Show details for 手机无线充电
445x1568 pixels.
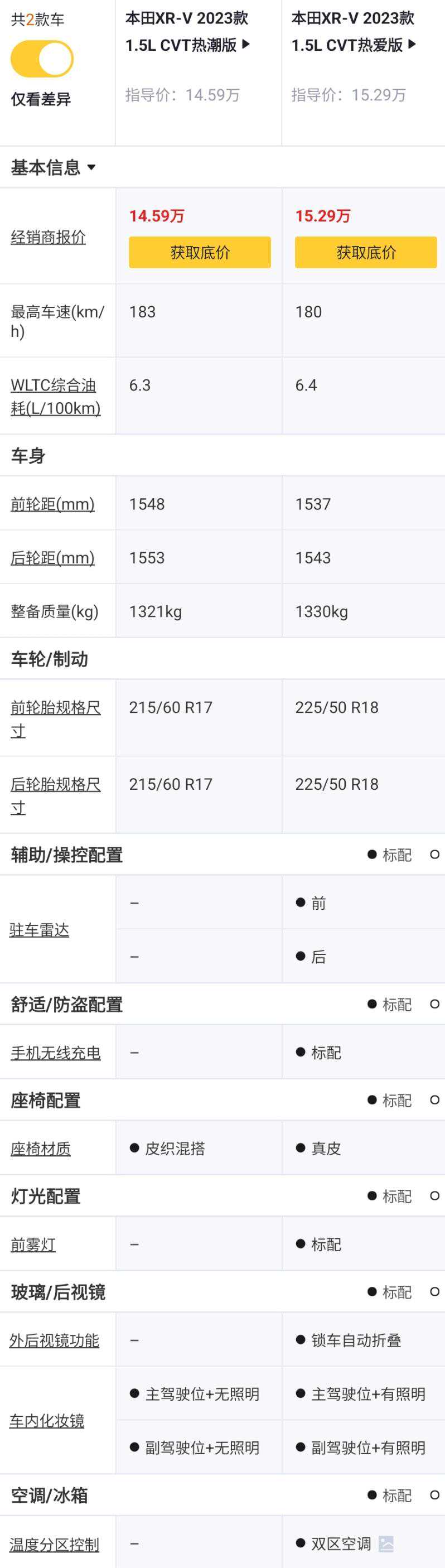point(55,1053)
